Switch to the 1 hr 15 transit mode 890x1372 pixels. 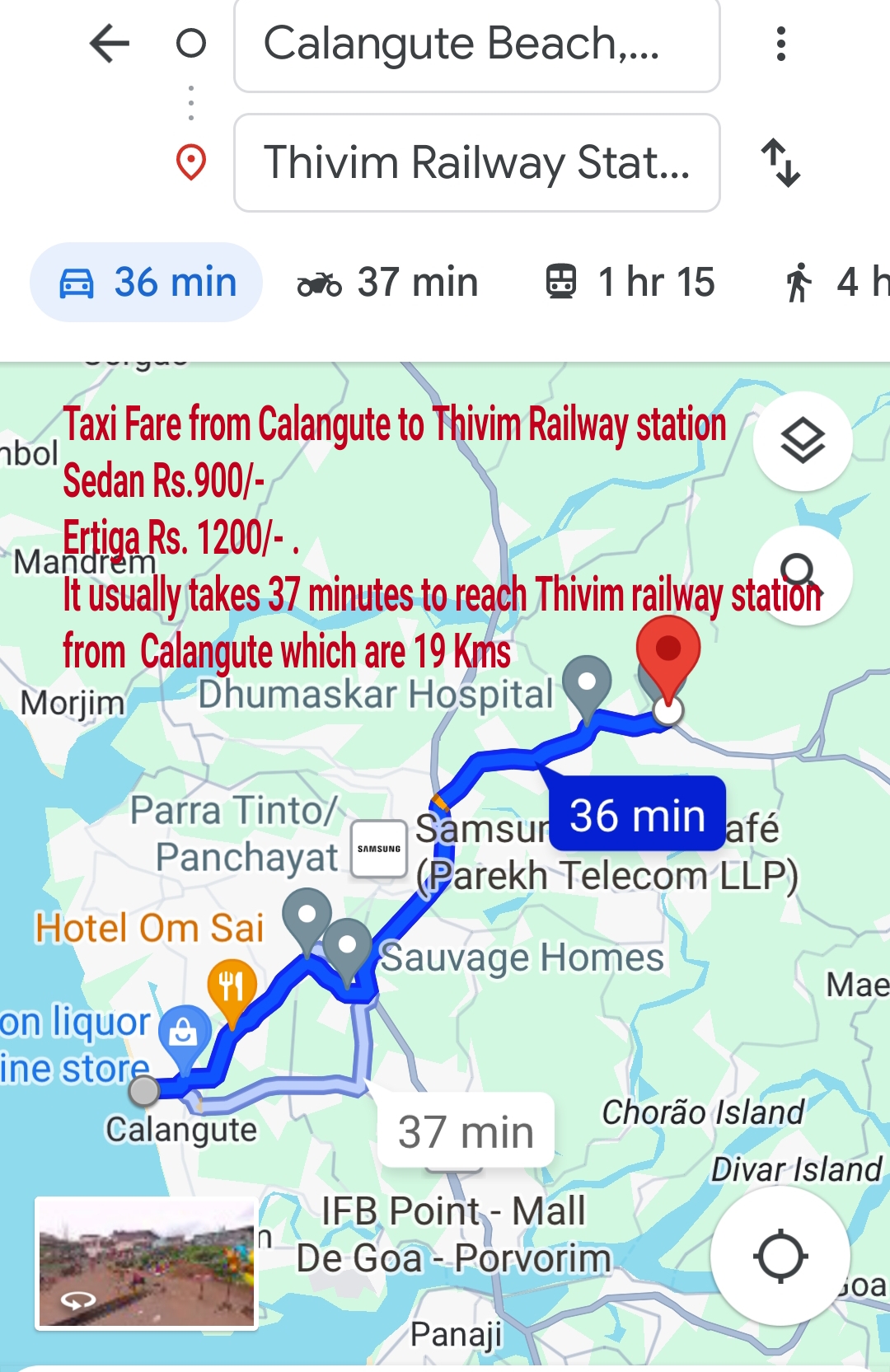tap(630, 282)
